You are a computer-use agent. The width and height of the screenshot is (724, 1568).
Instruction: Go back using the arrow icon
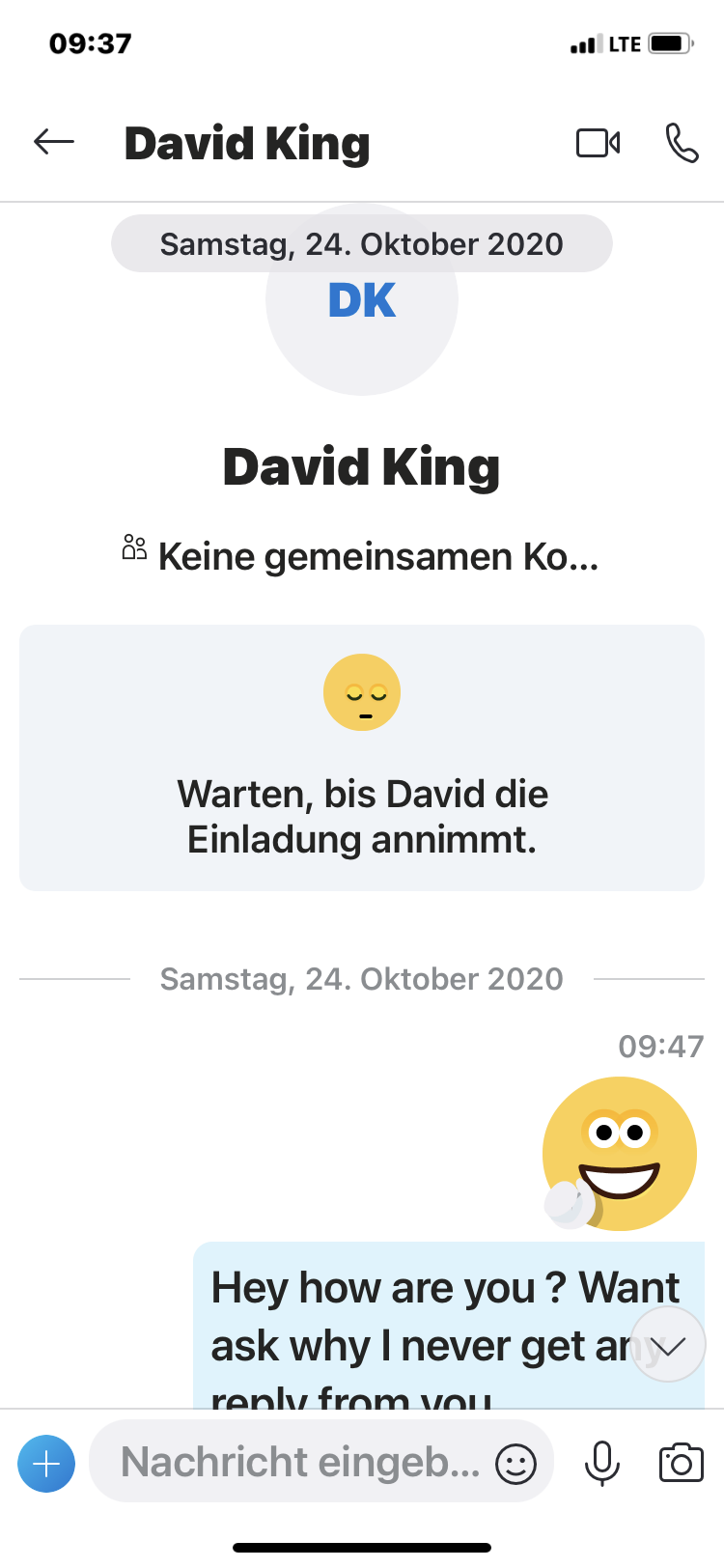[x=54, y=142]
